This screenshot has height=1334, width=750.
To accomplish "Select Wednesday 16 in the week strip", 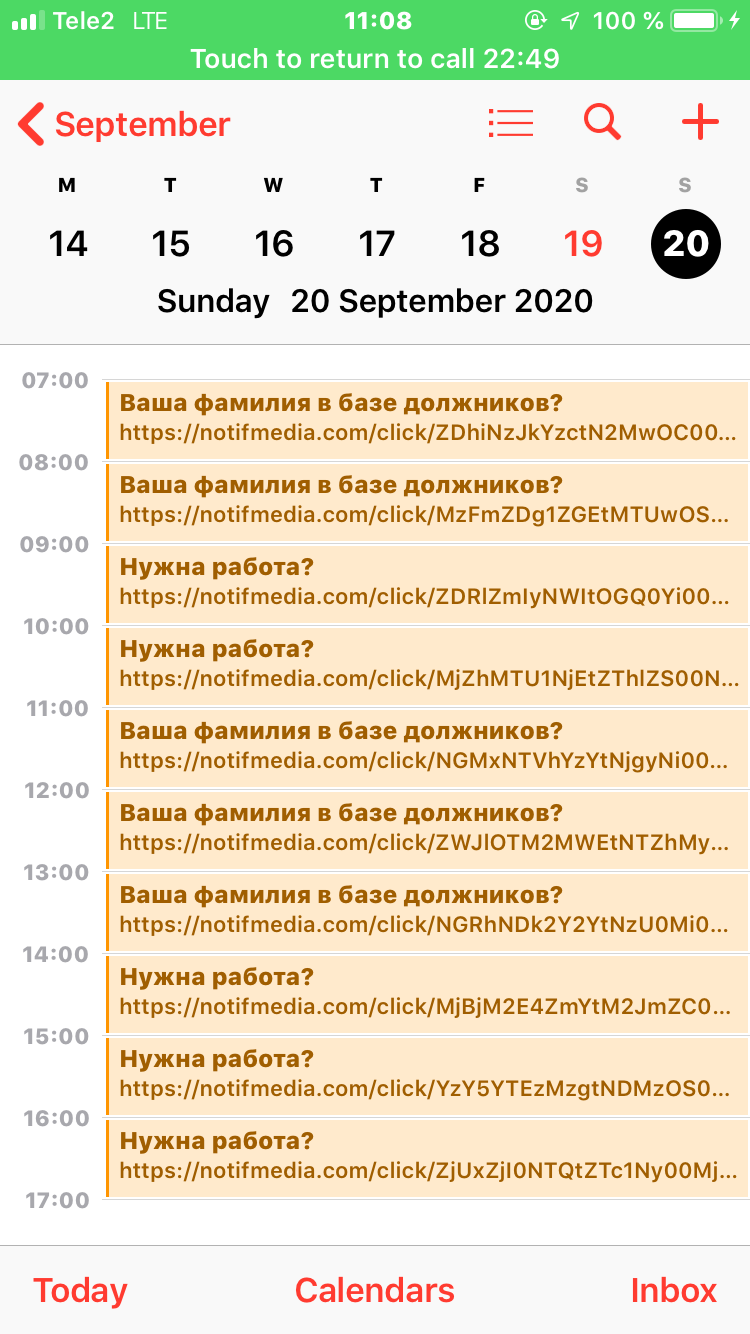I will [x=274, y=243].
